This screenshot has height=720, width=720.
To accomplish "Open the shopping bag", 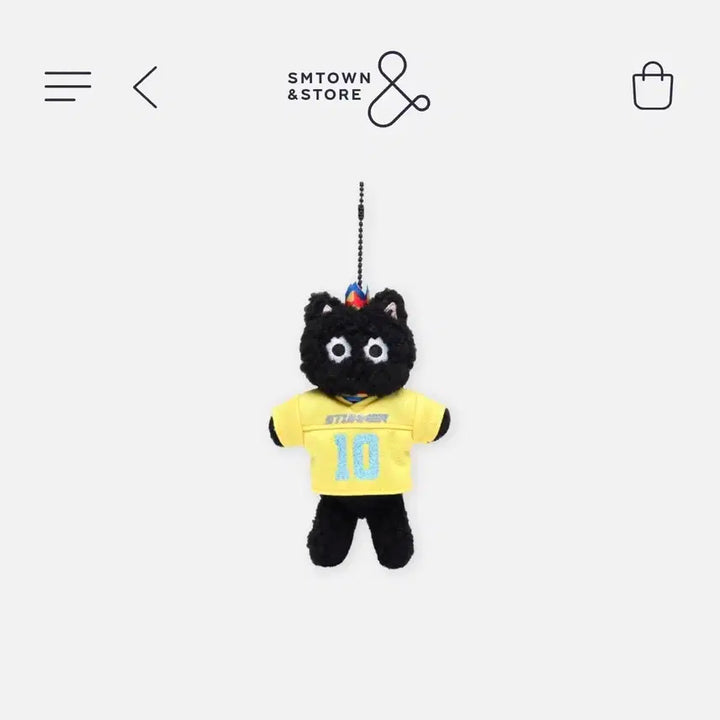I will (652, 87).
